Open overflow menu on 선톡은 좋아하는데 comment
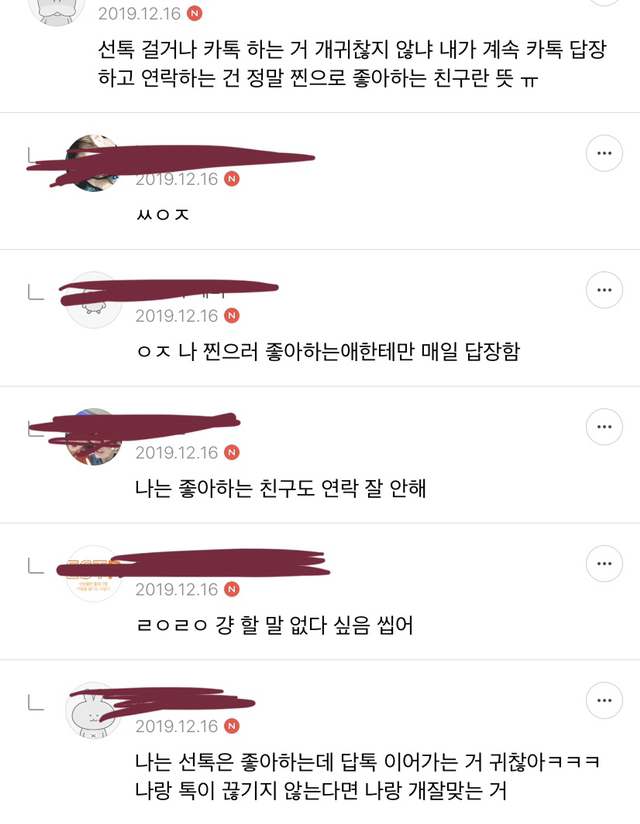Screen dimensions: 640x824 point(603,701)
